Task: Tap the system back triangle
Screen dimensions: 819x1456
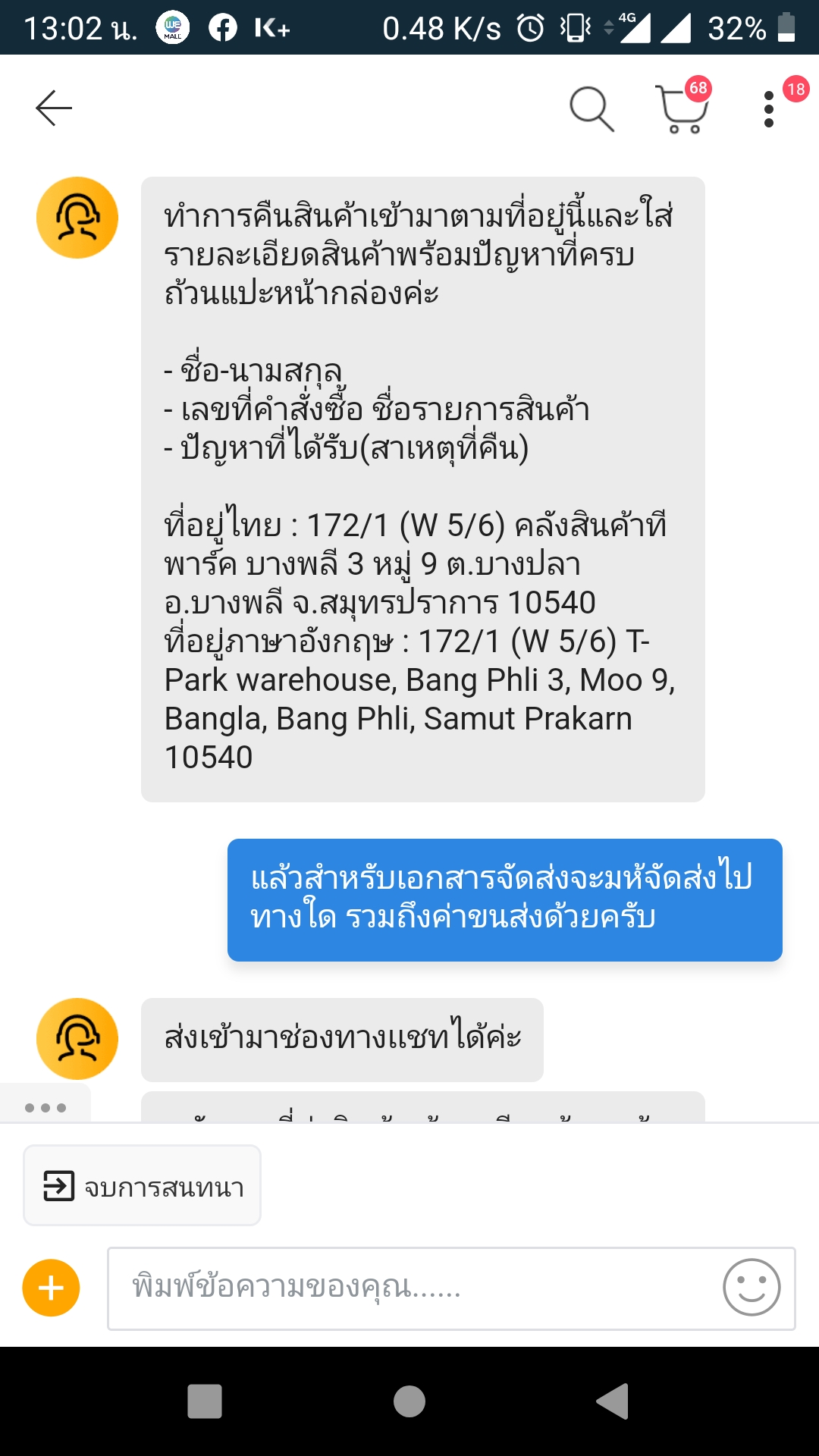Action: coord(613,1401)
